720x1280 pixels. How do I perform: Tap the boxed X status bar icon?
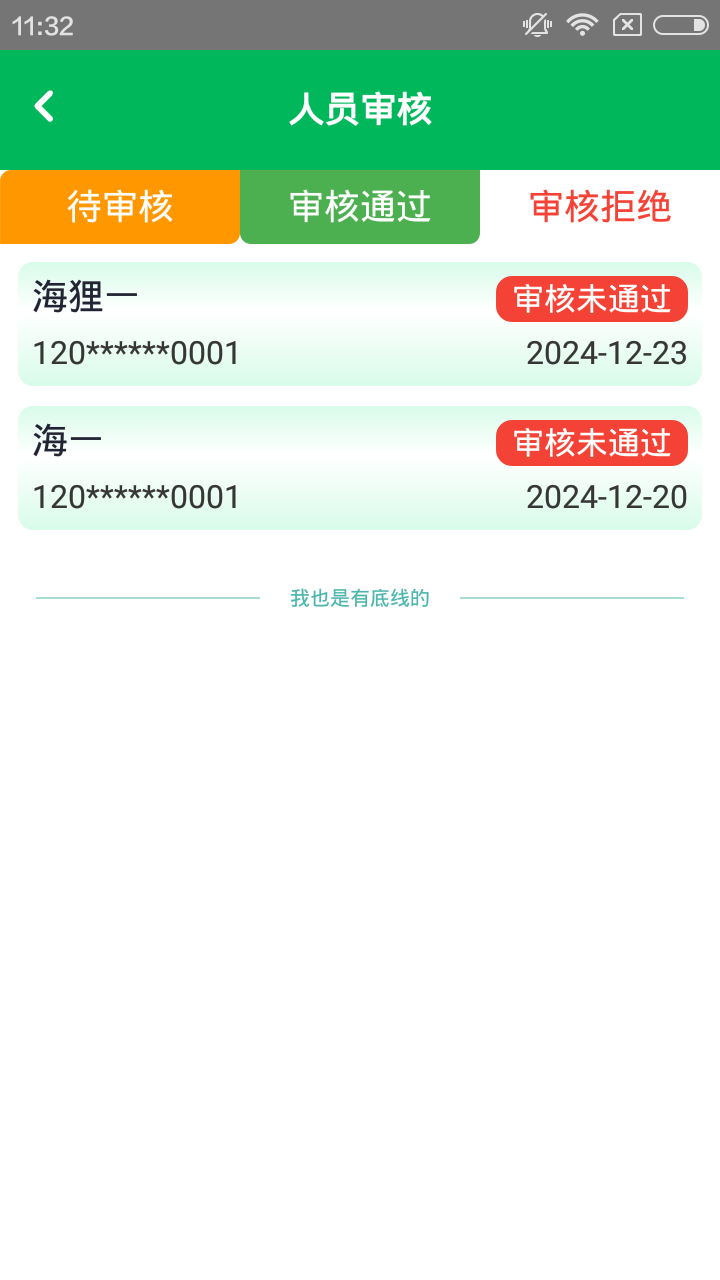(629, 25)
